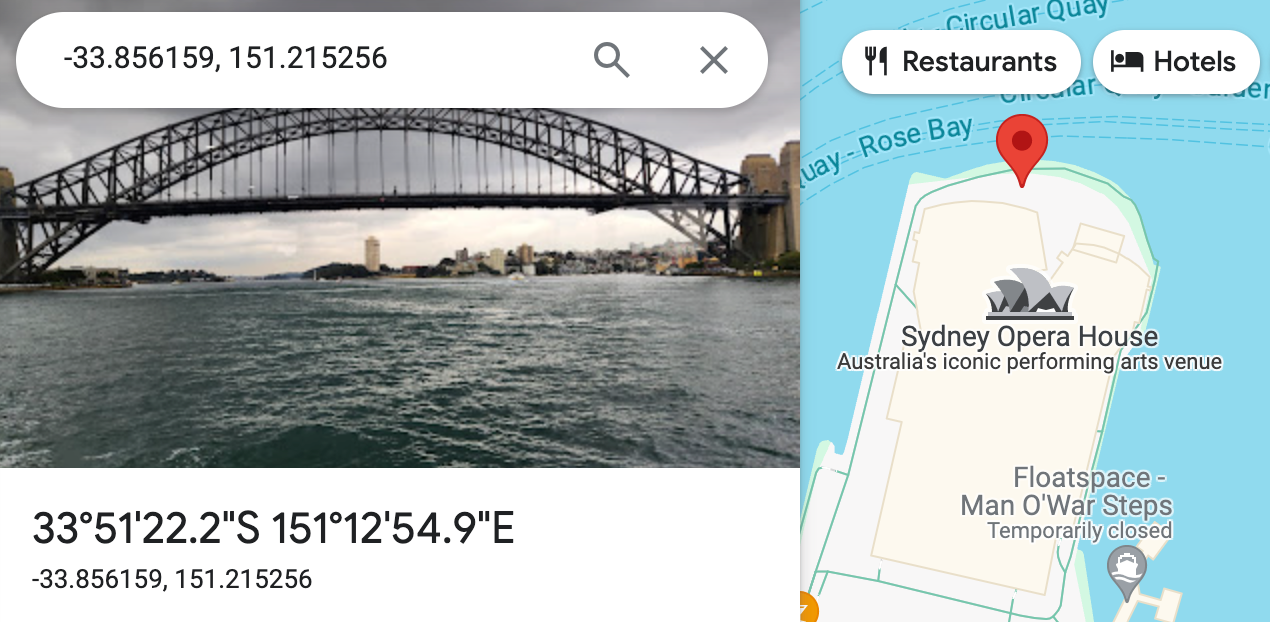
Task: Clear the coordinates search query
Action: (713, 60)
